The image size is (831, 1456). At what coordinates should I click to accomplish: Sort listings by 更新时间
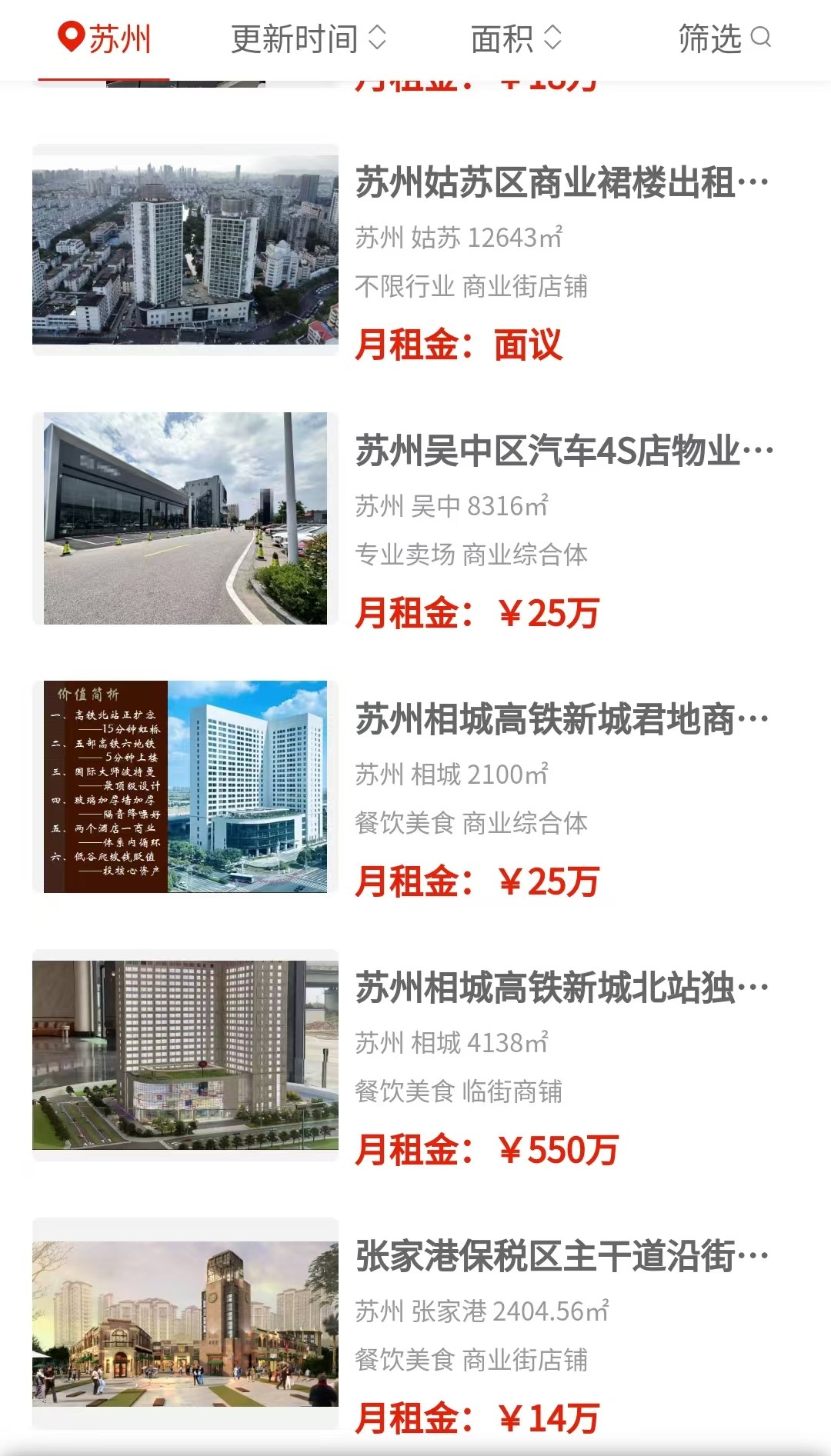coord(309,38)
